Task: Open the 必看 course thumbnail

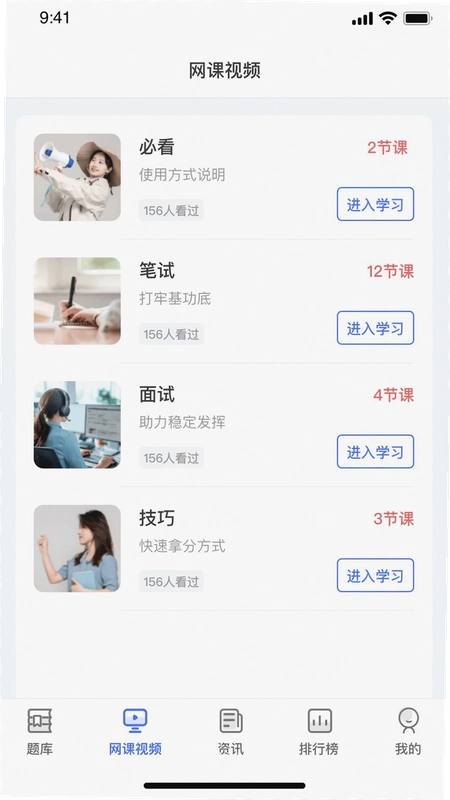Action: 77,177
